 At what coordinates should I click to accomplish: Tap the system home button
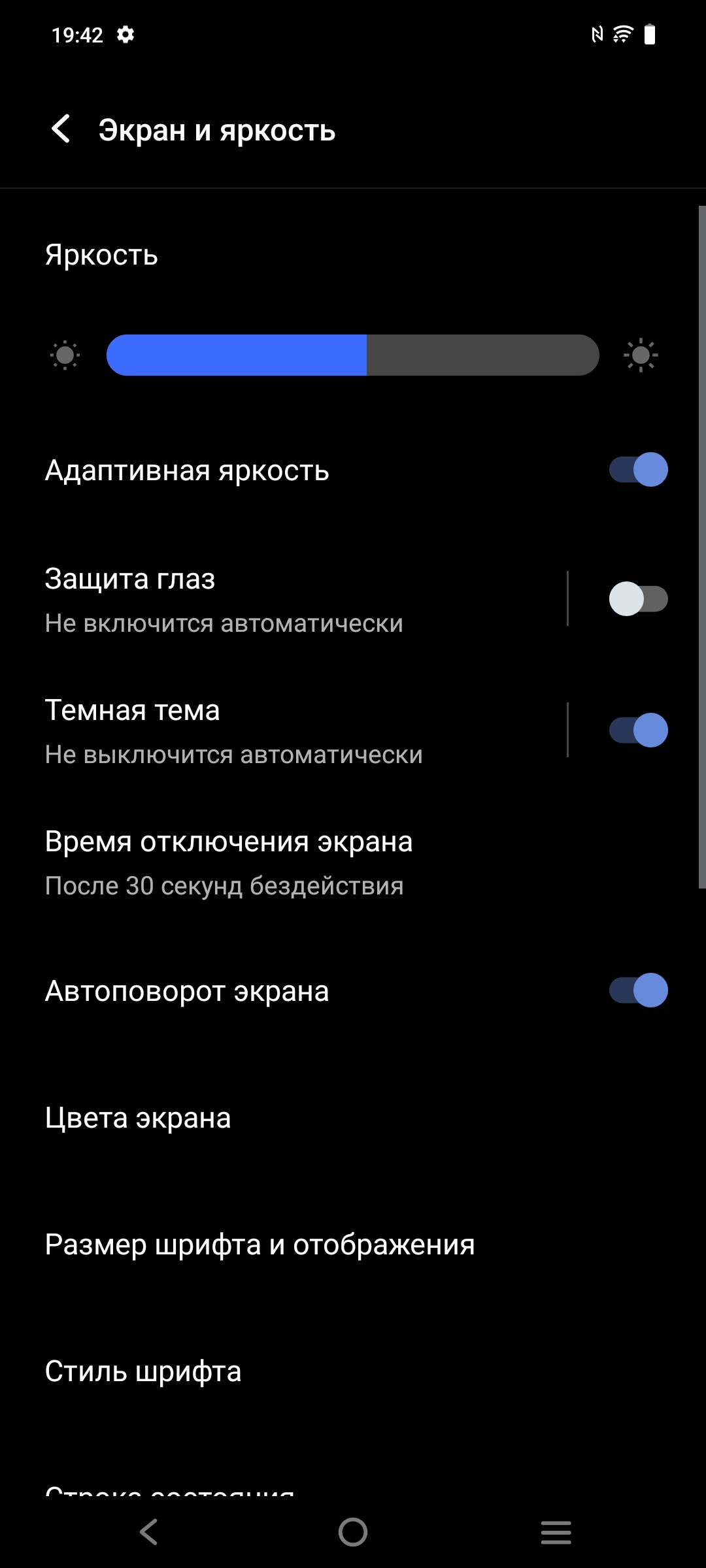click(x=353, y=1532)
